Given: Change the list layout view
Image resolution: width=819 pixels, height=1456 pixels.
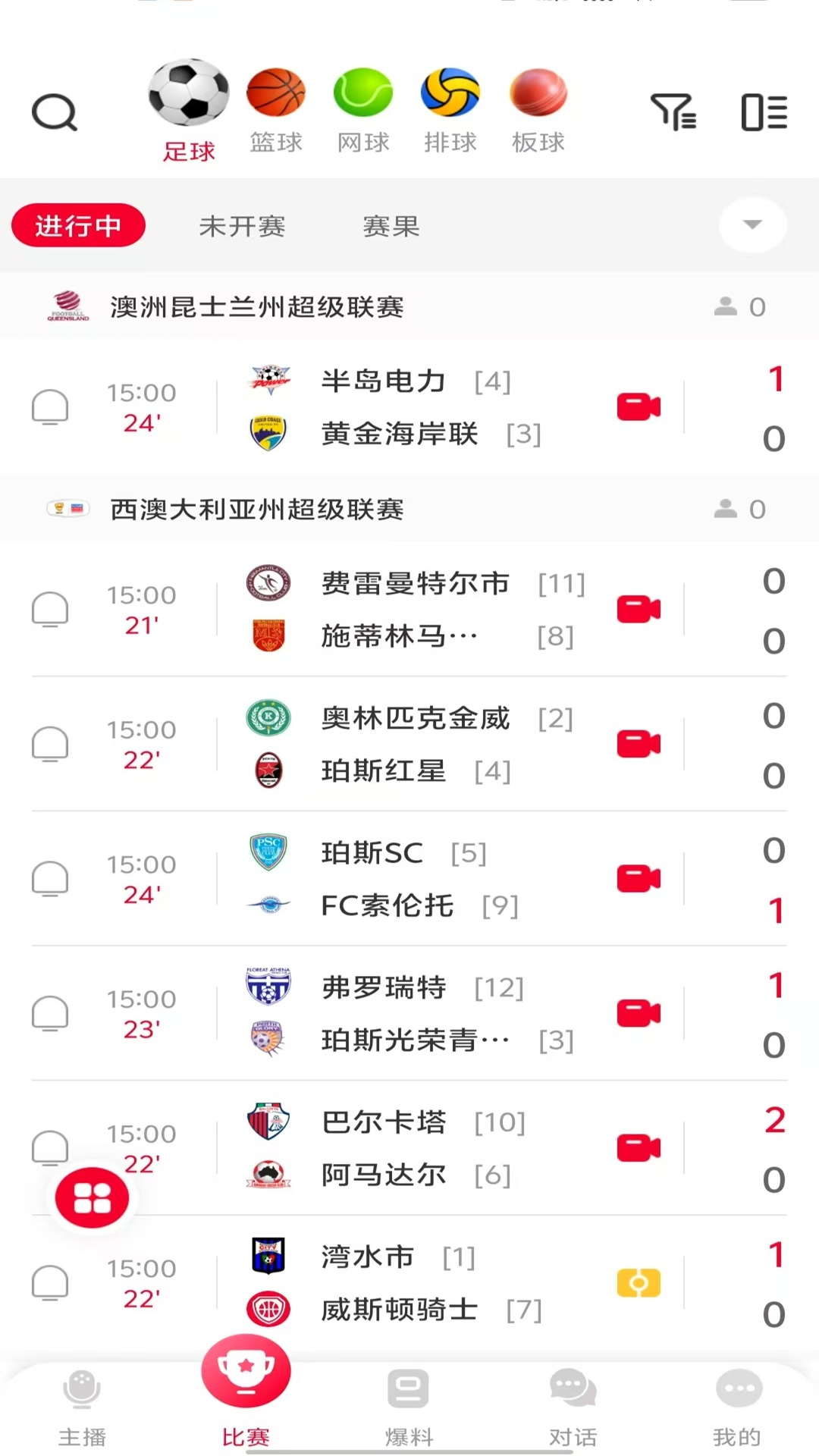Looking at the screenshot, I should [x=764, y=112].
